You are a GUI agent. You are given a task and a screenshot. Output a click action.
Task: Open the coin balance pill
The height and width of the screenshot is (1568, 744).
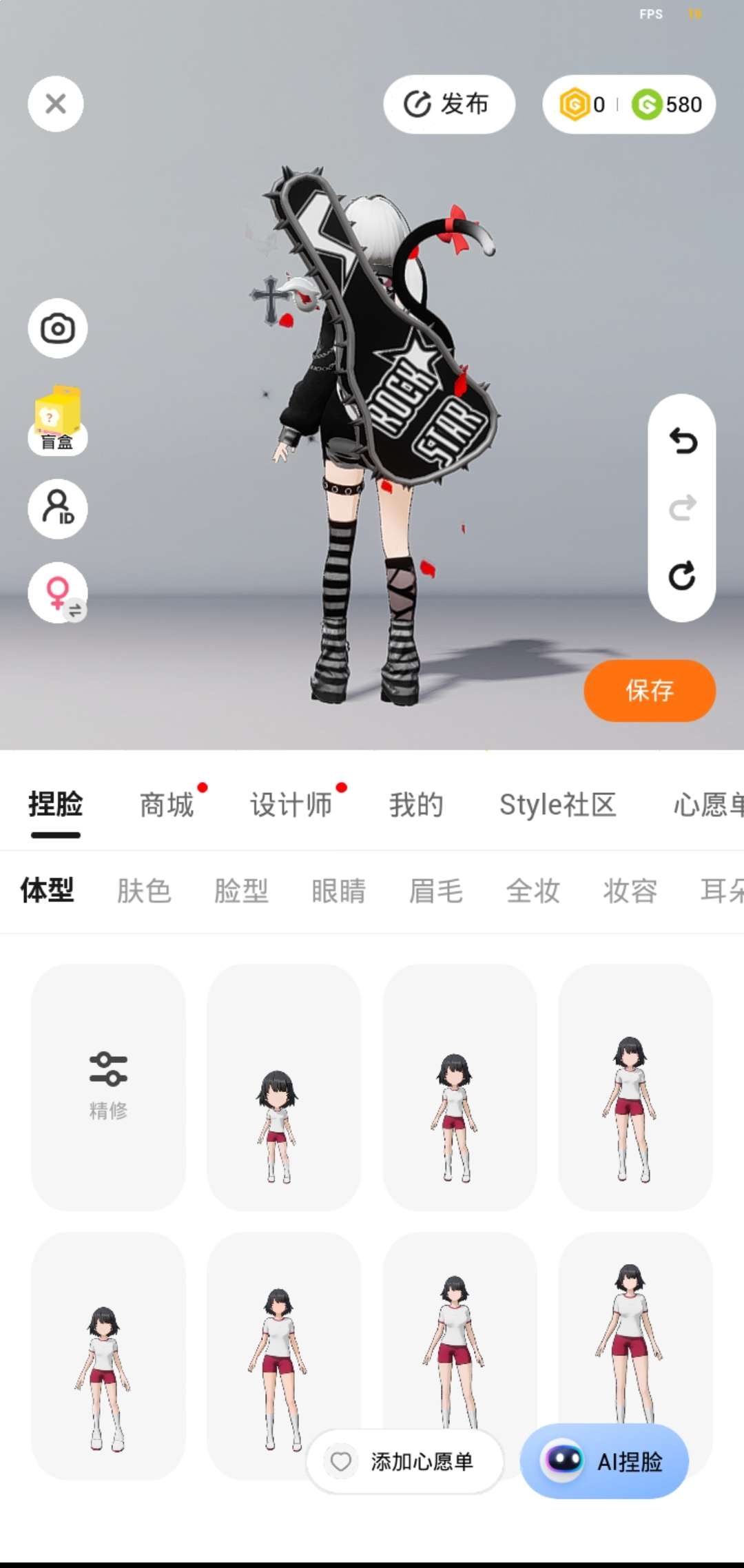[628, 104]
